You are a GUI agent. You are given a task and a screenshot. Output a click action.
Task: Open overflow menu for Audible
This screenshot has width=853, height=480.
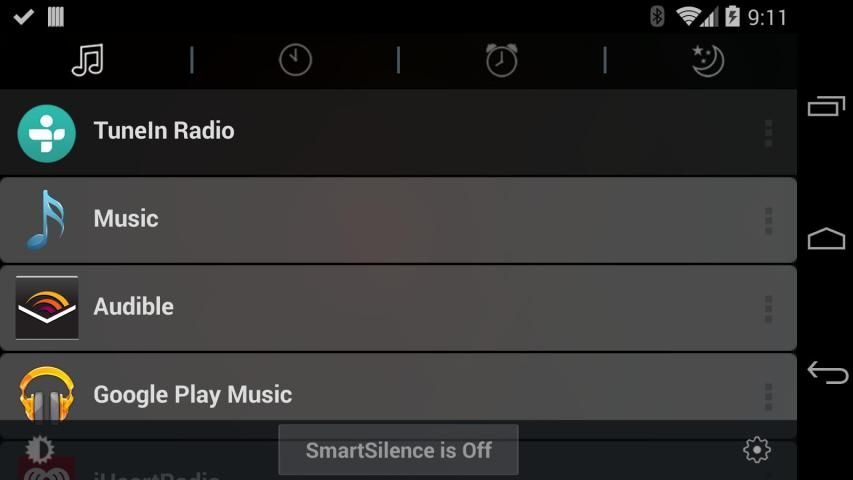768,308
